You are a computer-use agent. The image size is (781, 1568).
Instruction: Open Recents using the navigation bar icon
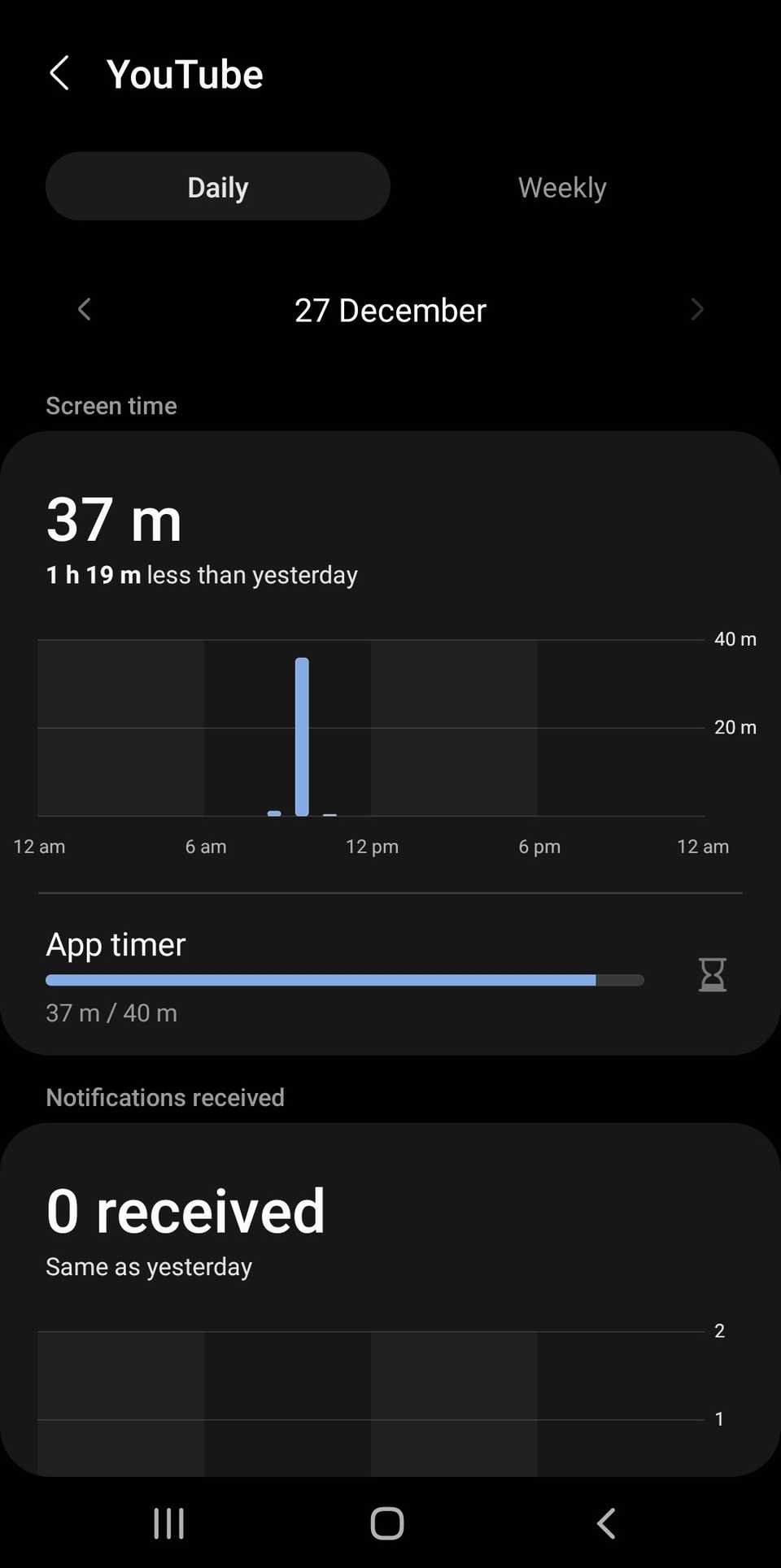(167, 1524)
